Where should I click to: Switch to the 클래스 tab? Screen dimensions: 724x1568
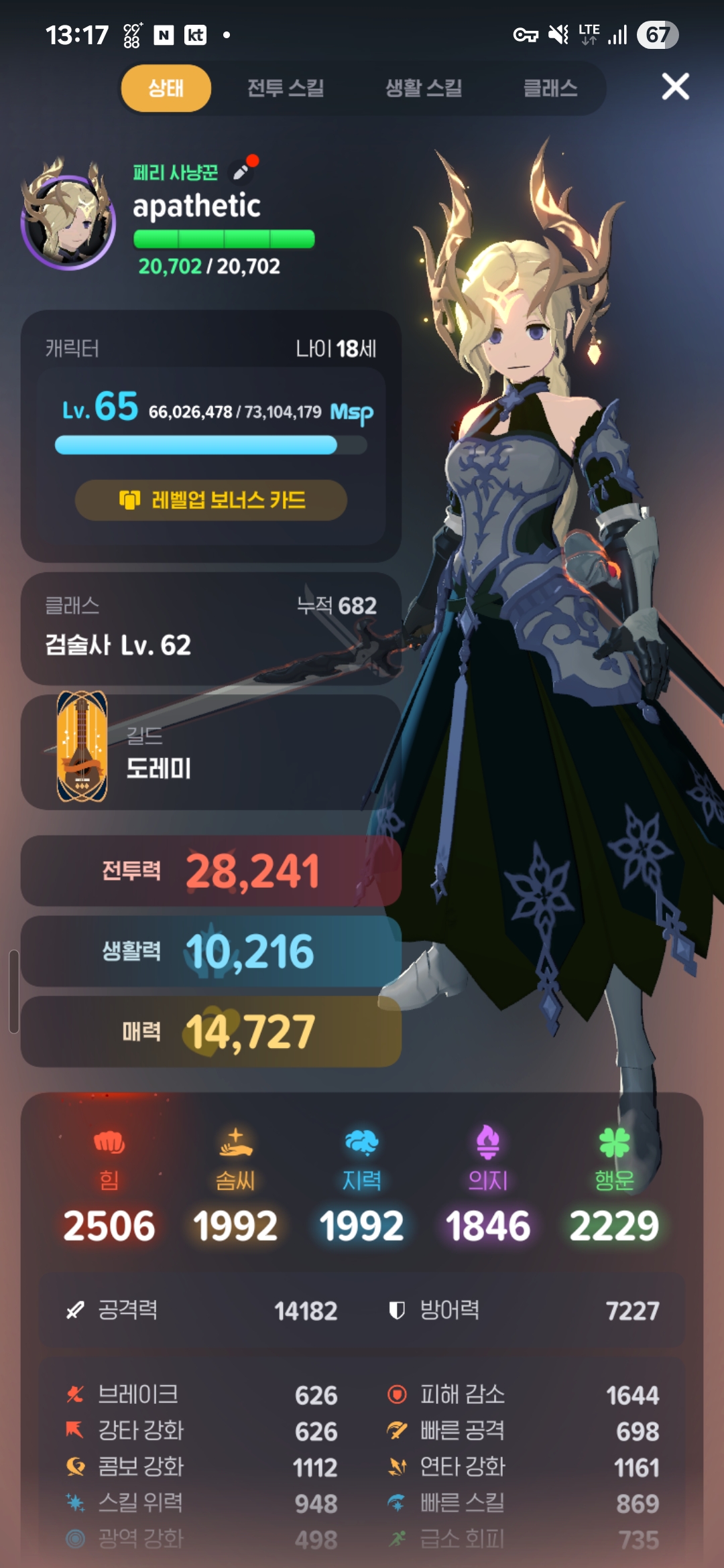click(550, 88)
